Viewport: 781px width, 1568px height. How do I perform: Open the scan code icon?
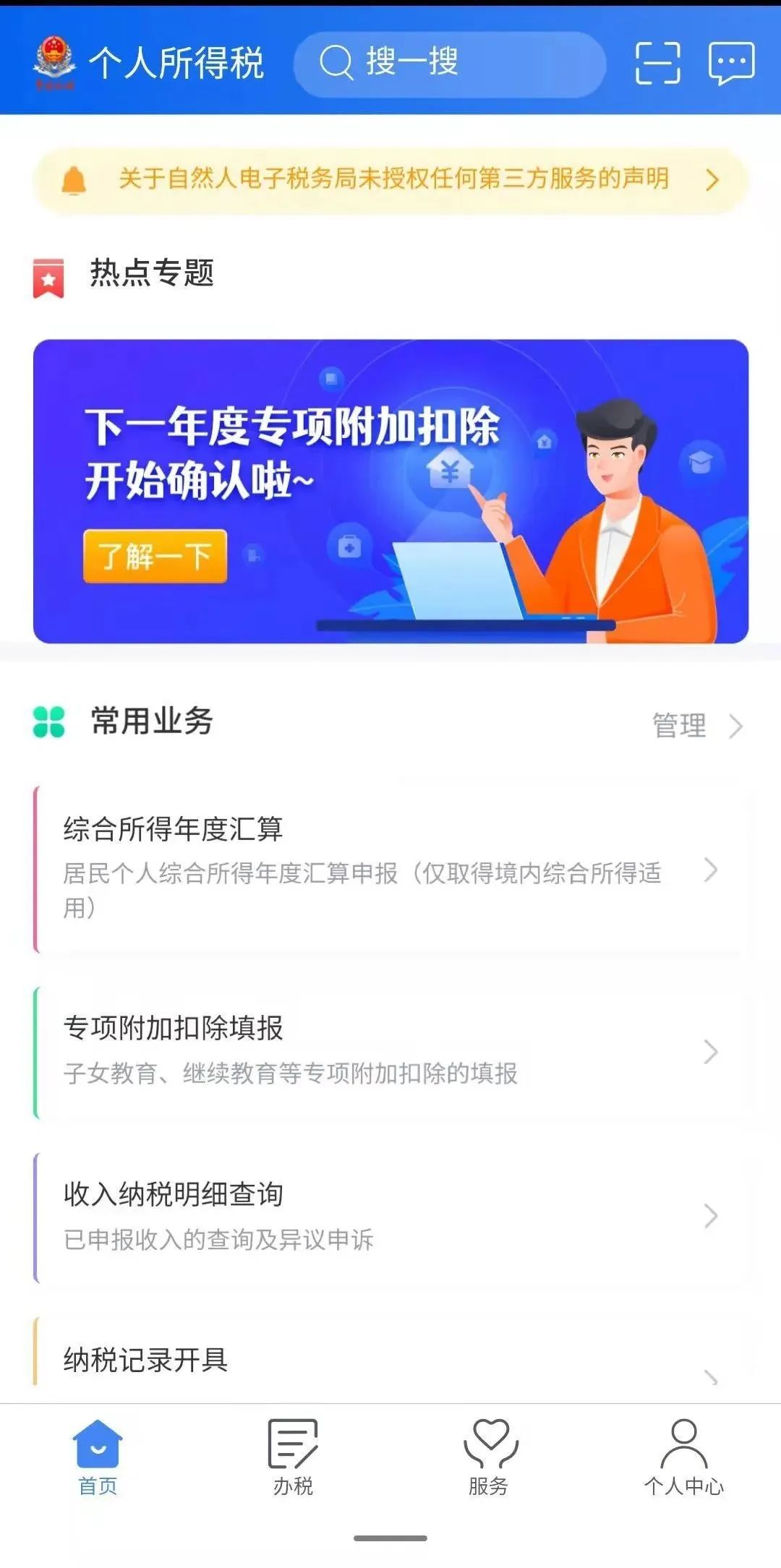[657, 63]
